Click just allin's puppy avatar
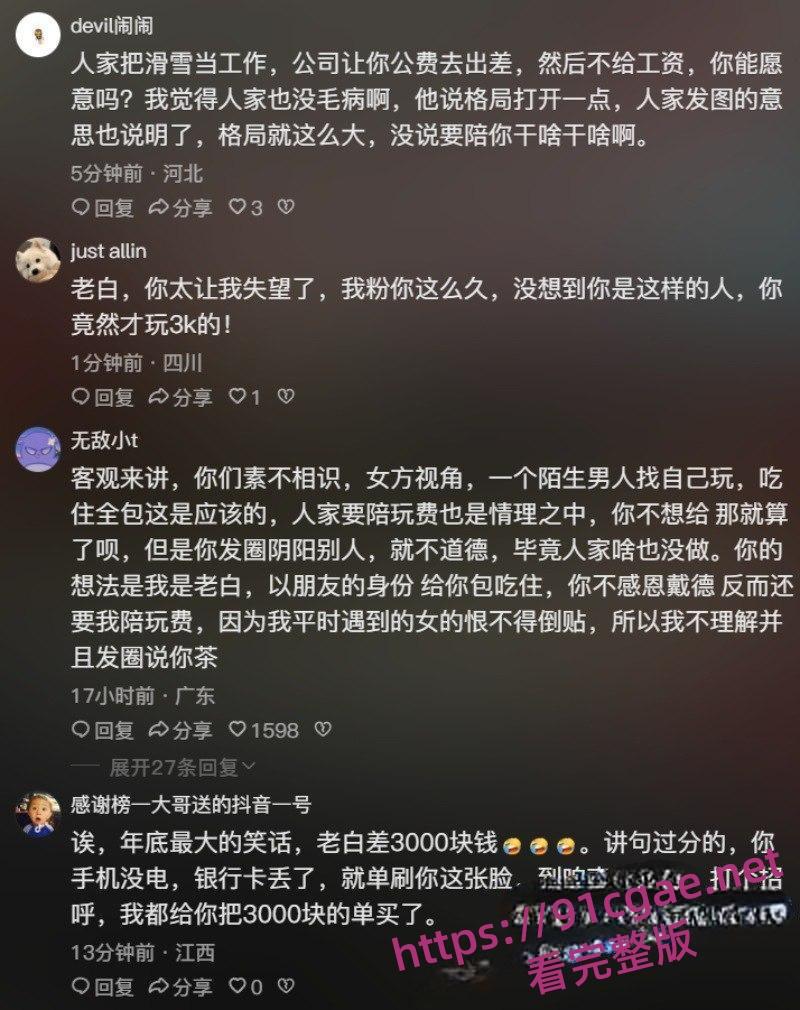Viewport: 800px width, 1010px height. [38, 258]
